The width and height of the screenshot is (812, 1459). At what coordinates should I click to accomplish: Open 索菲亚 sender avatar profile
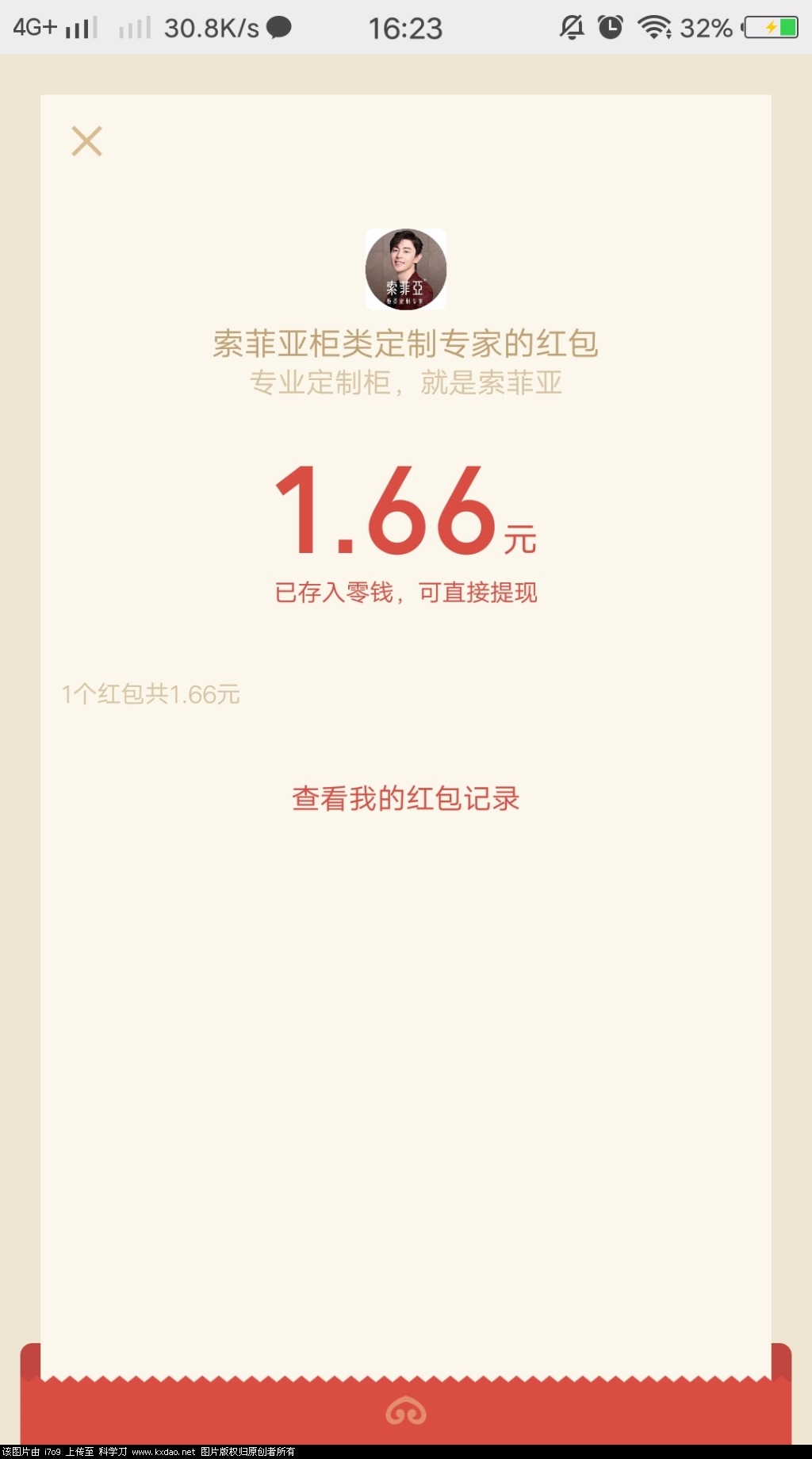tap(405, 269)
